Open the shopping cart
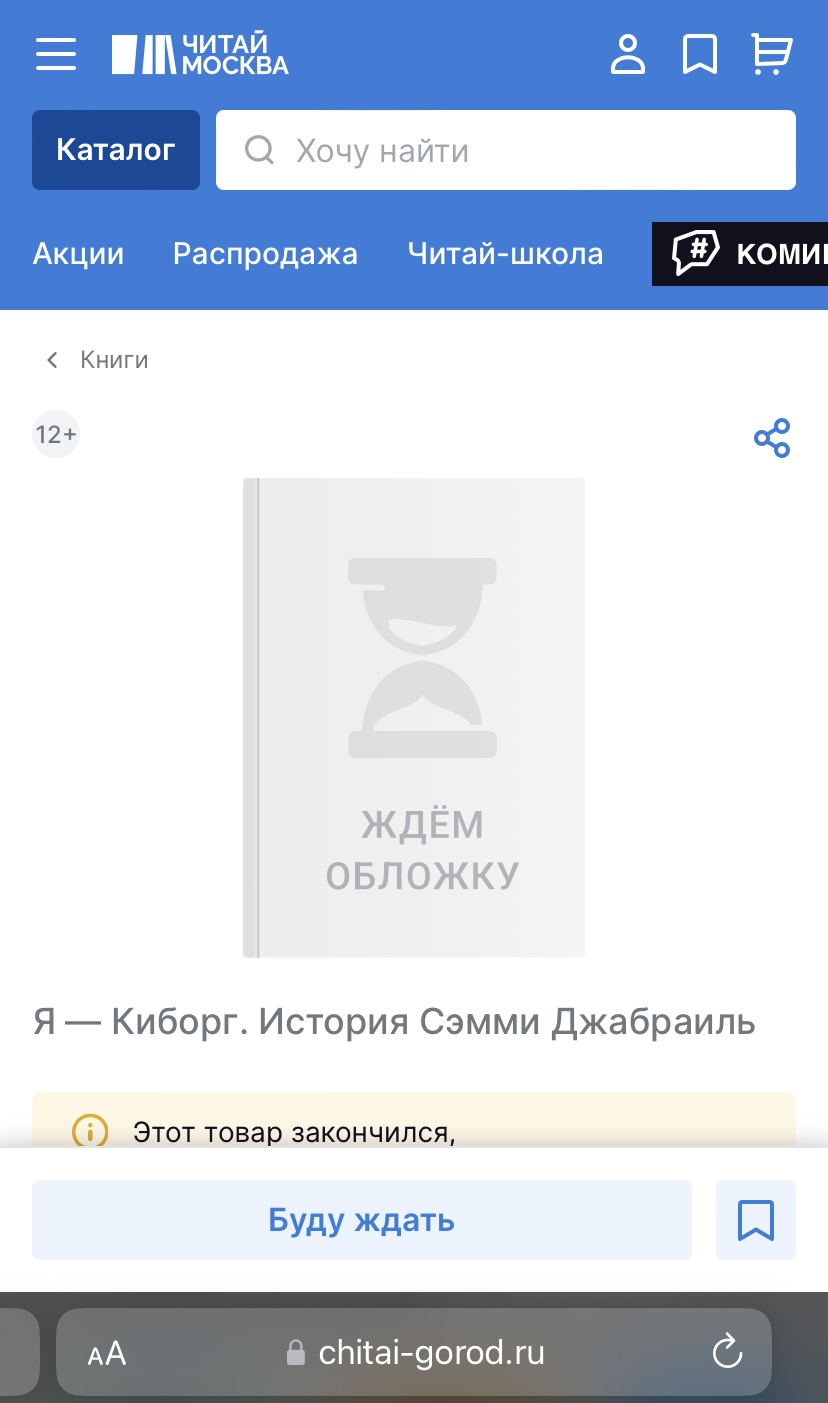 [x=772, y=54]
